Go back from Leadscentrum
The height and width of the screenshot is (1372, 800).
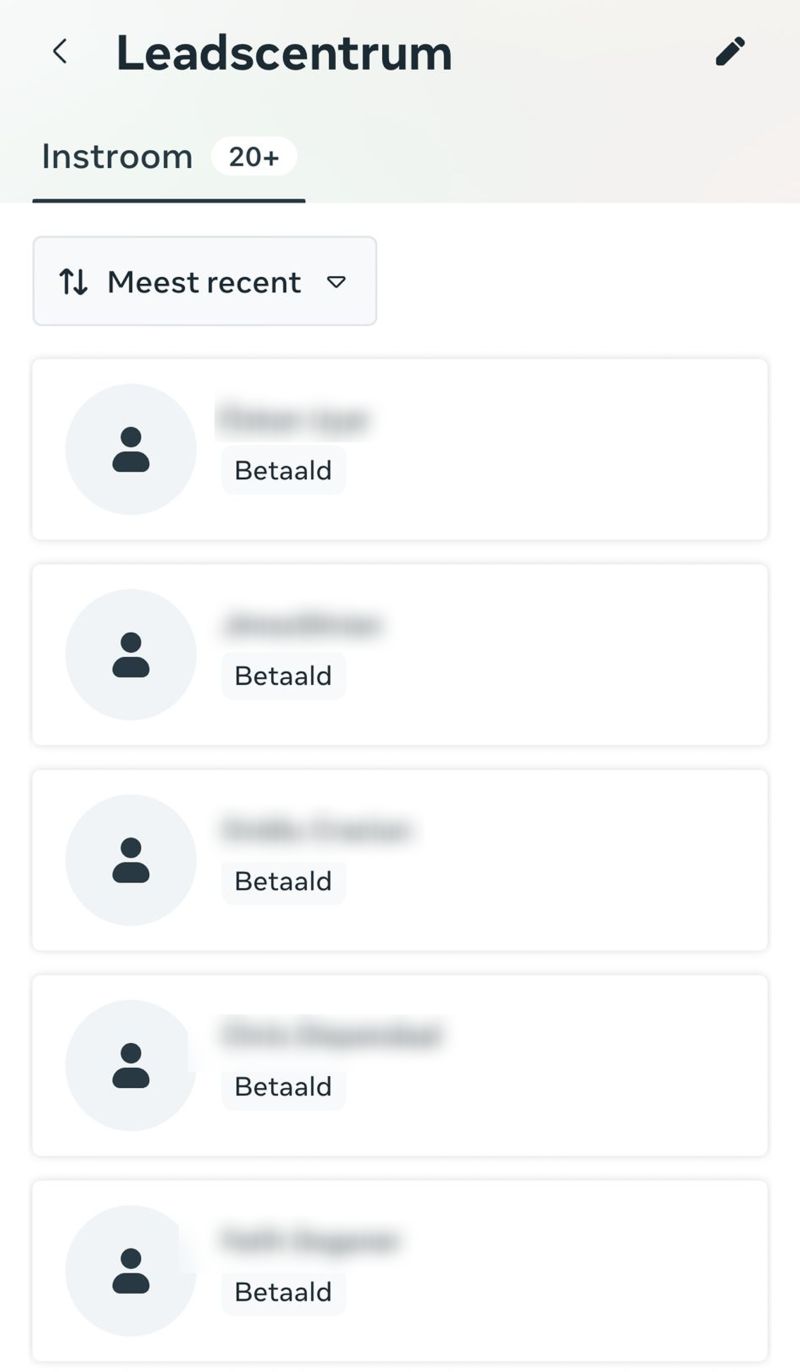pyautogui.click(x=60, y=52)
